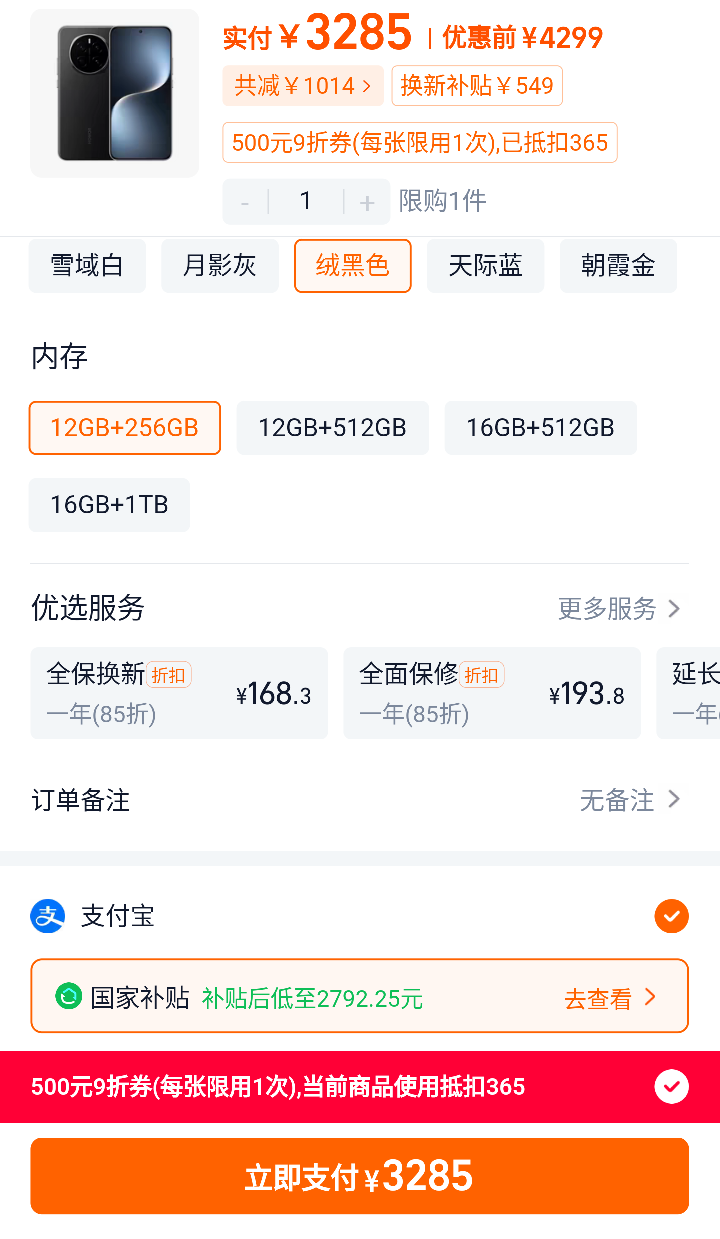Image resolution: width=720 pixels, height=1239 pixels.
Task: Open the 订单备注 order note row
Action: (x=359, y=800)
